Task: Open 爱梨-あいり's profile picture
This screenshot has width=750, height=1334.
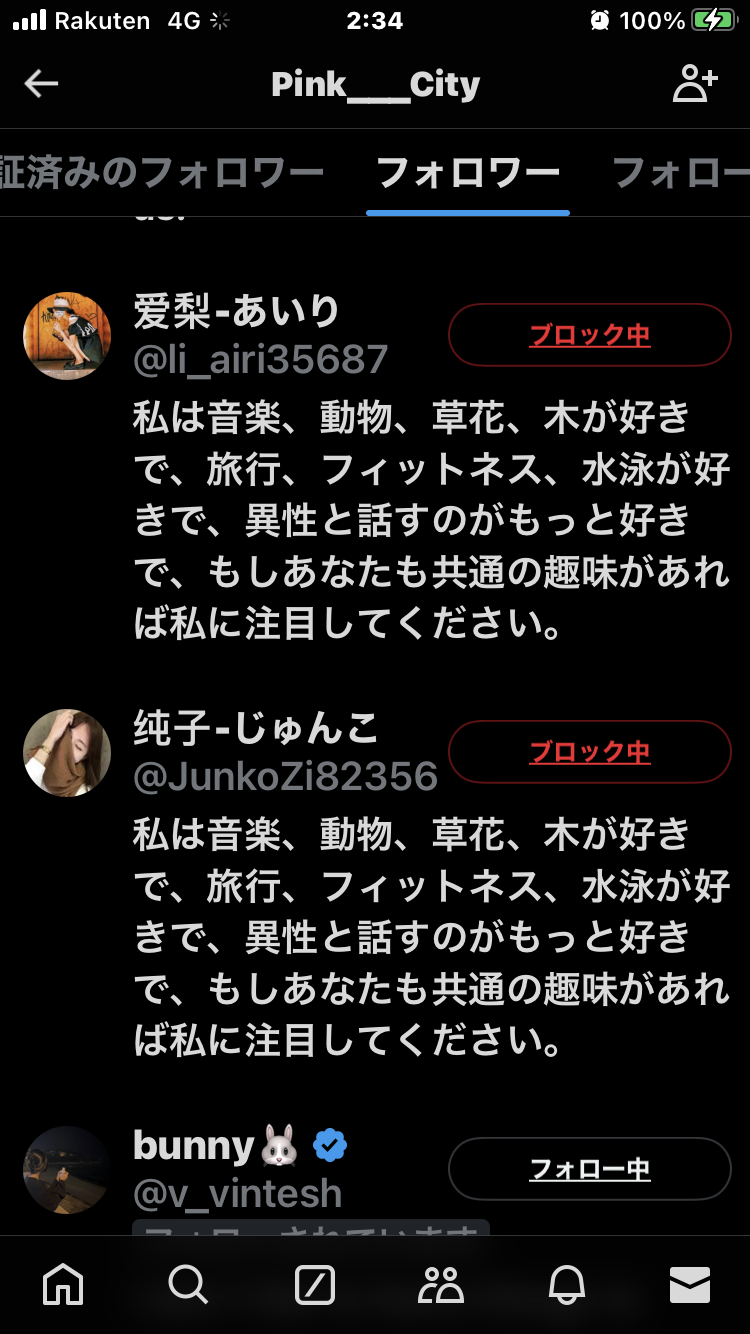Action: tap(67, 336)
